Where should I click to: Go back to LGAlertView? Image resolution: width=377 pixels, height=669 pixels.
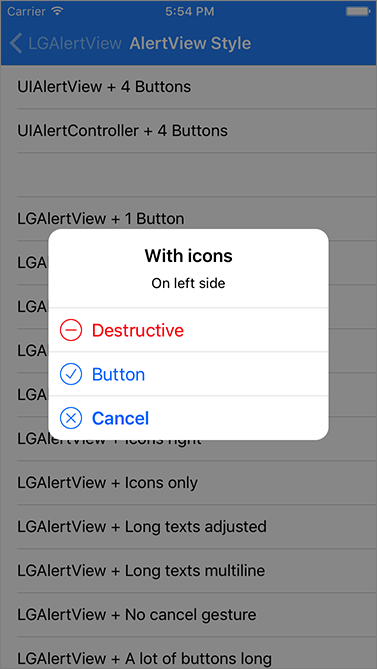tap(65, 44)
